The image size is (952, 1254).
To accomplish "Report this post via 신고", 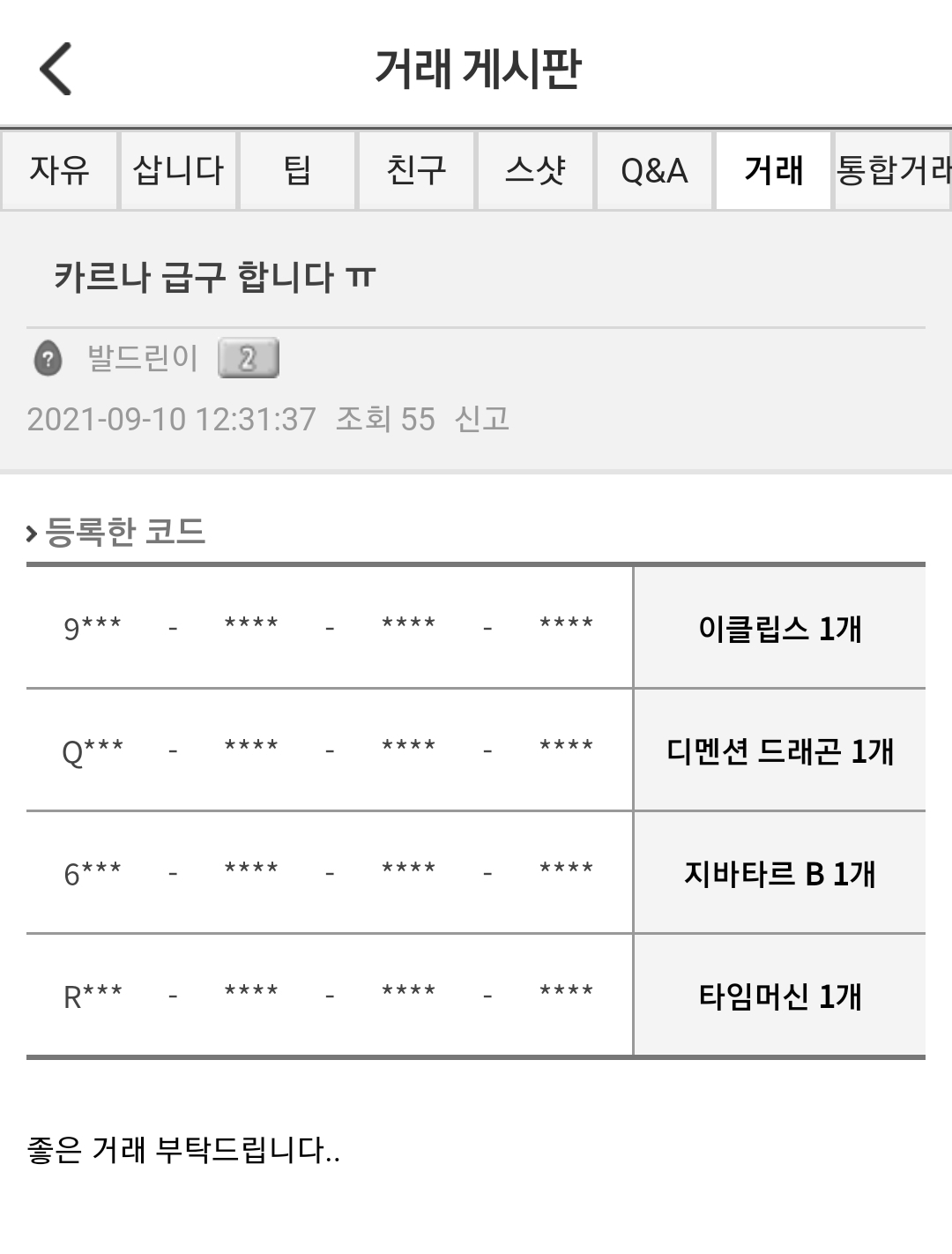I will (x=482, y=419).
